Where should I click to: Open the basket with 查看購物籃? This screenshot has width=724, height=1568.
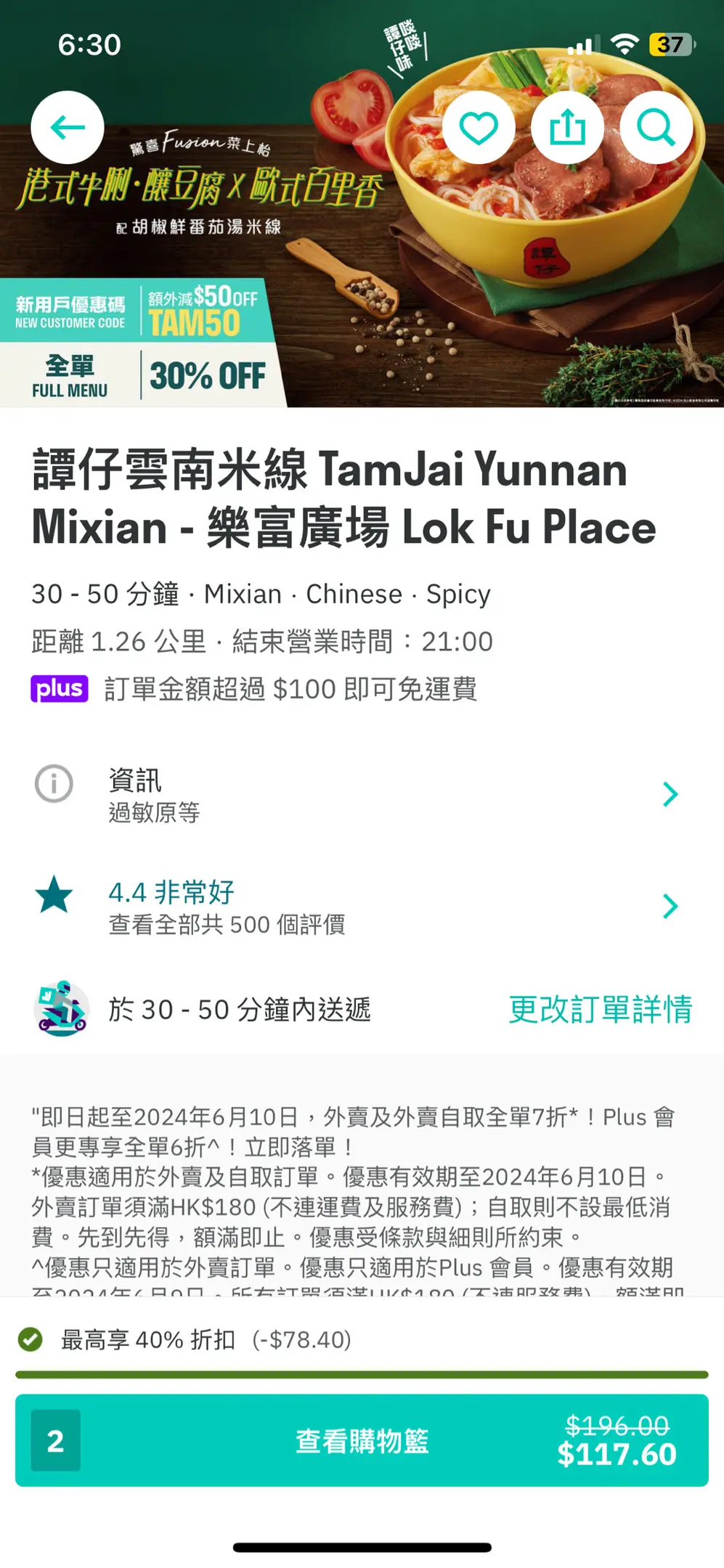361,1441
